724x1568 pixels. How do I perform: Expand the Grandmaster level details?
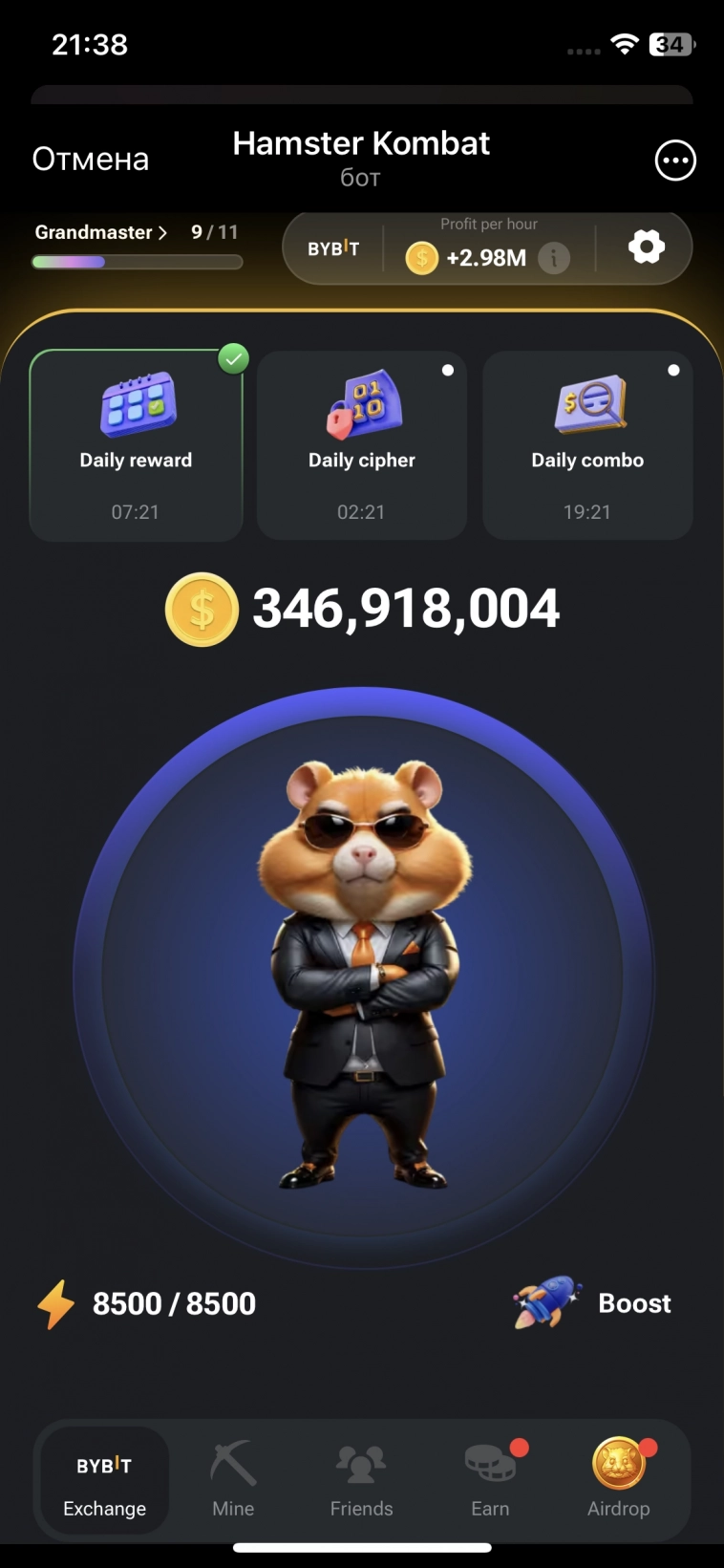98,231
